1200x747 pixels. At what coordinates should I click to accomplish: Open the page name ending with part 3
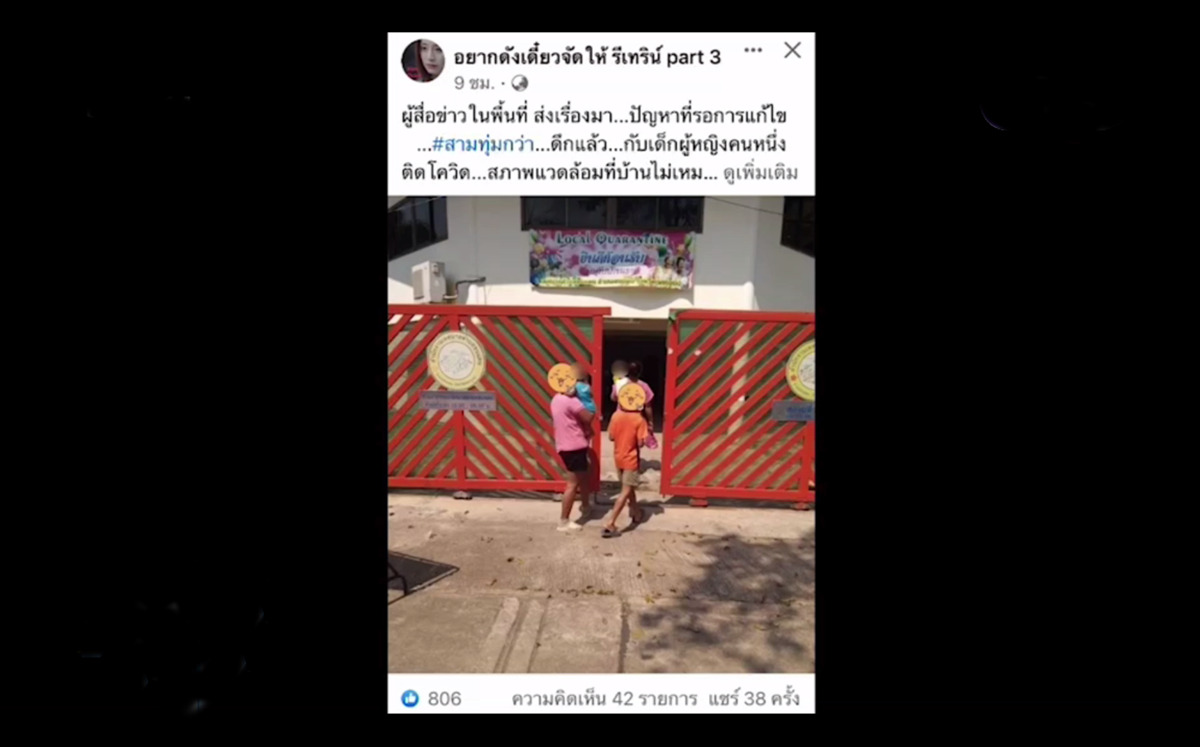586,57
